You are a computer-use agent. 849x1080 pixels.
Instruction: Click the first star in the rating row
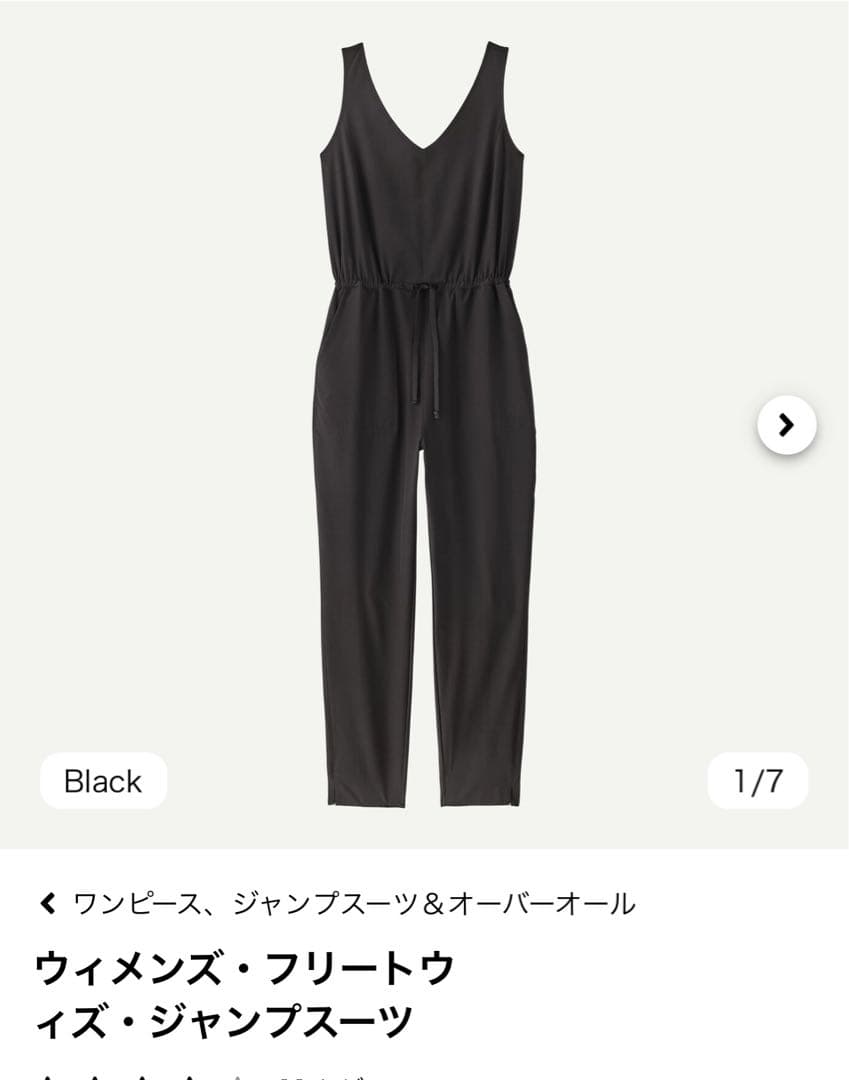click(47, 1077)
